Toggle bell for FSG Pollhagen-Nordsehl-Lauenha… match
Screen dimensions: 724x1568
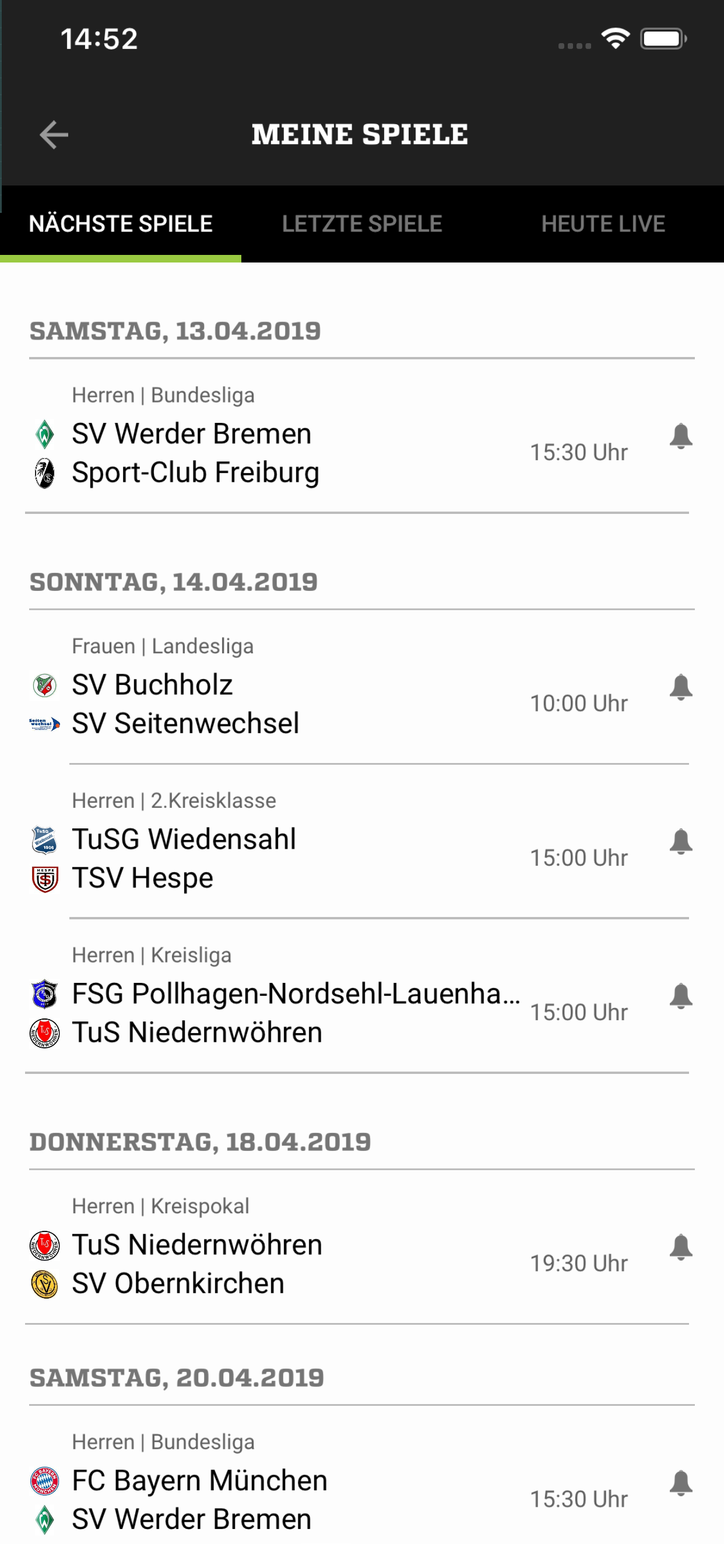(x=681, y=996)
